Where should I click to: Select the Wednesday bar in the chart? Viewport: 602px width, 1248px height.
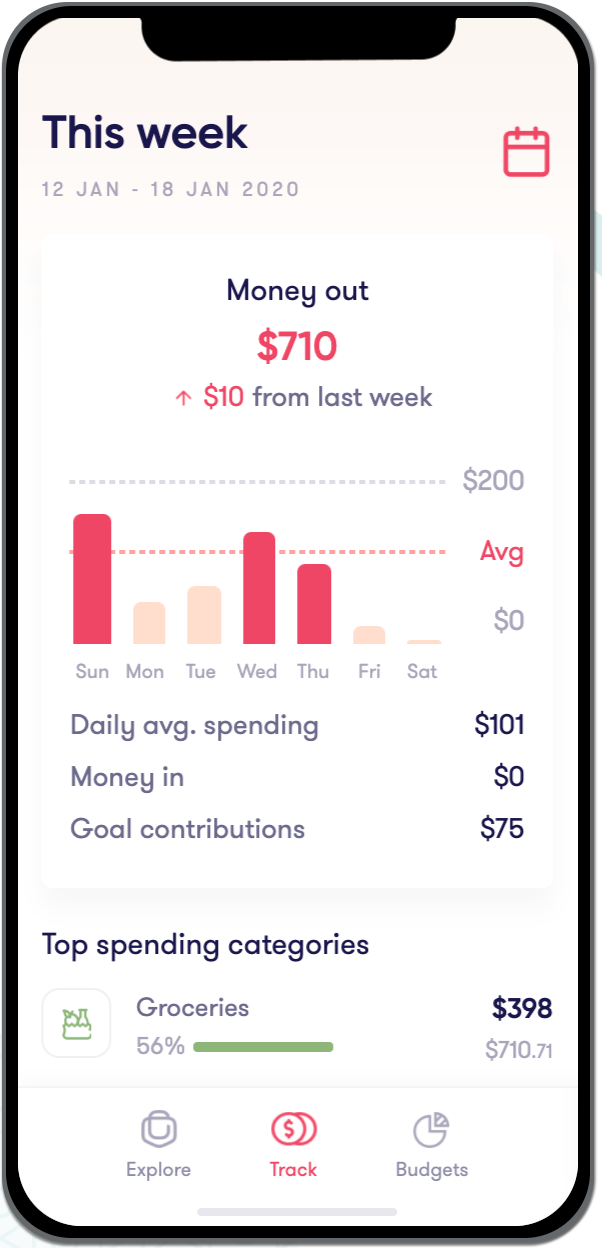pos(259,588)
